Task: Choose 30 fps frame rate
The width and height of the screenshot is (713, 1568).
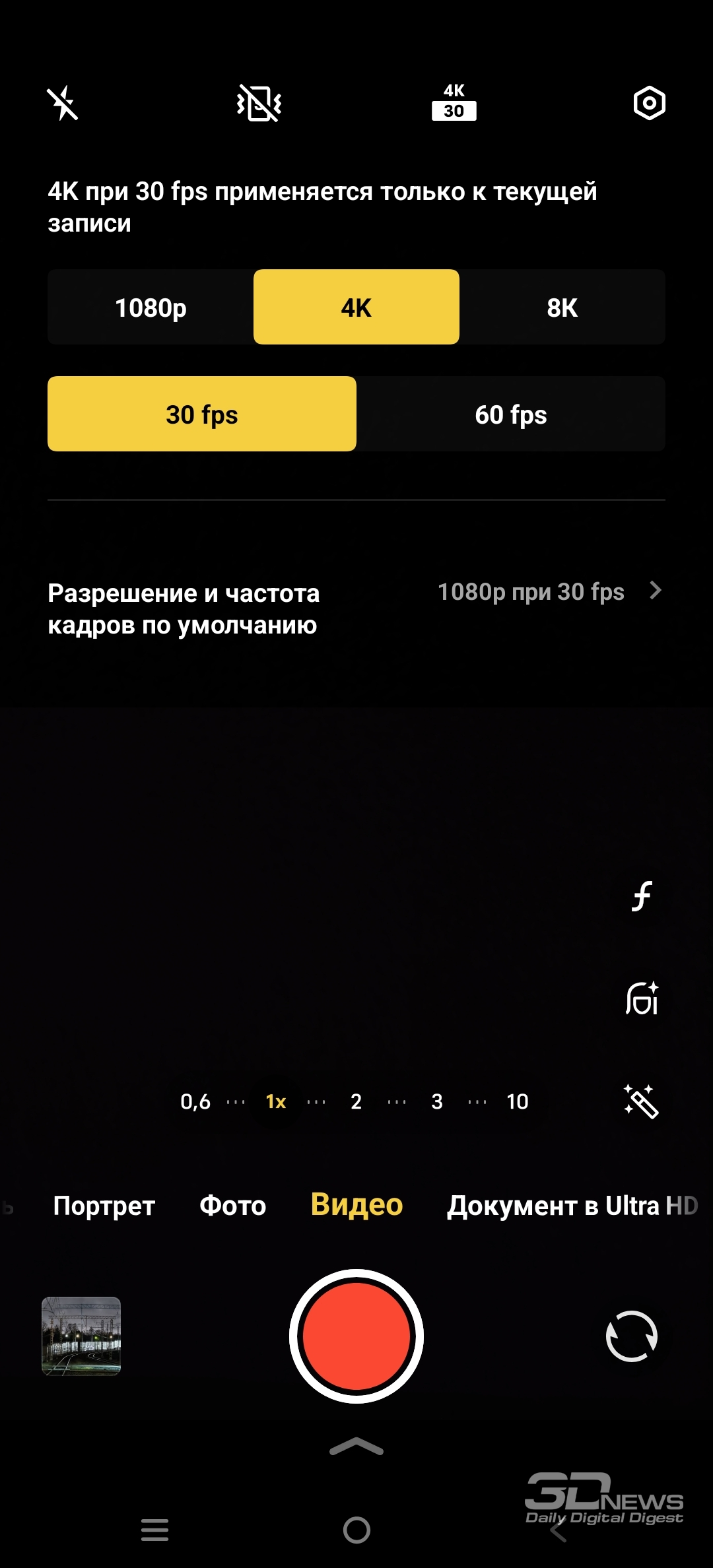Action: click(x=202, y=414)
